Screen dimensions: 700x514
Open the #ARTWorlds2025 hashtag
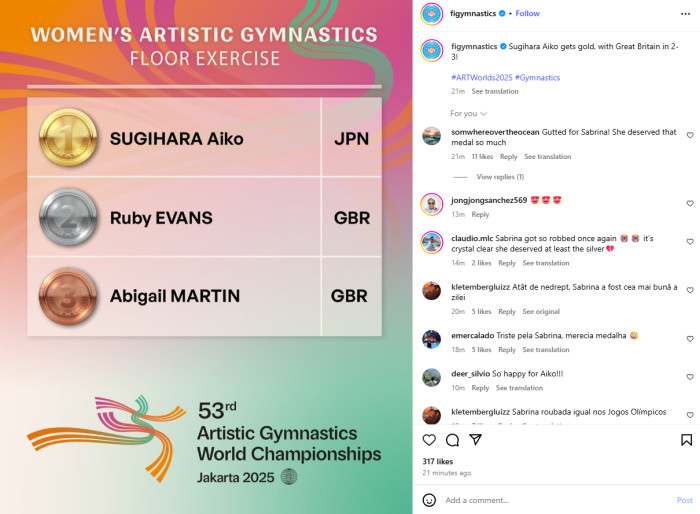480,77
